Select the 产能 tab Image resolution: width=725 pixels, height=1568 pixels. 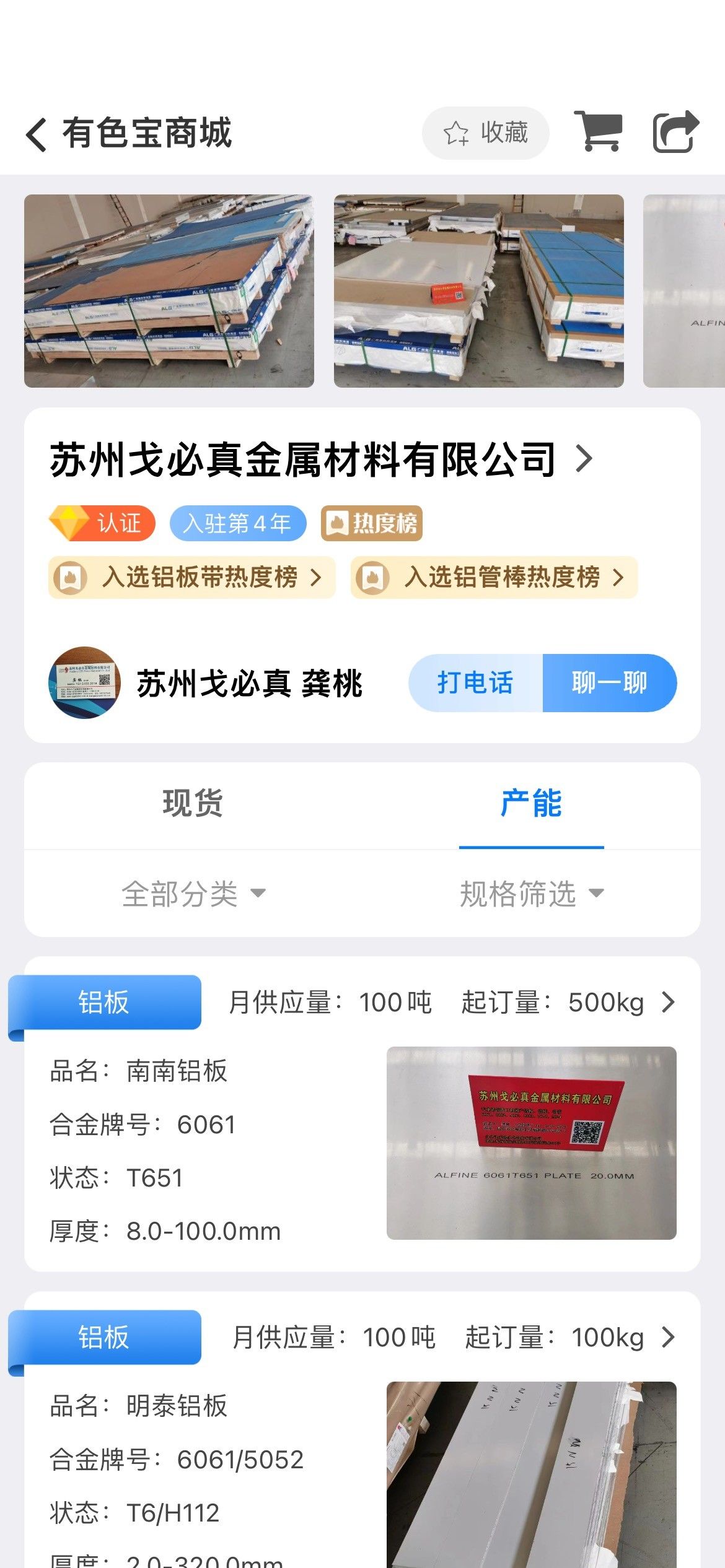tap(531, 803)
